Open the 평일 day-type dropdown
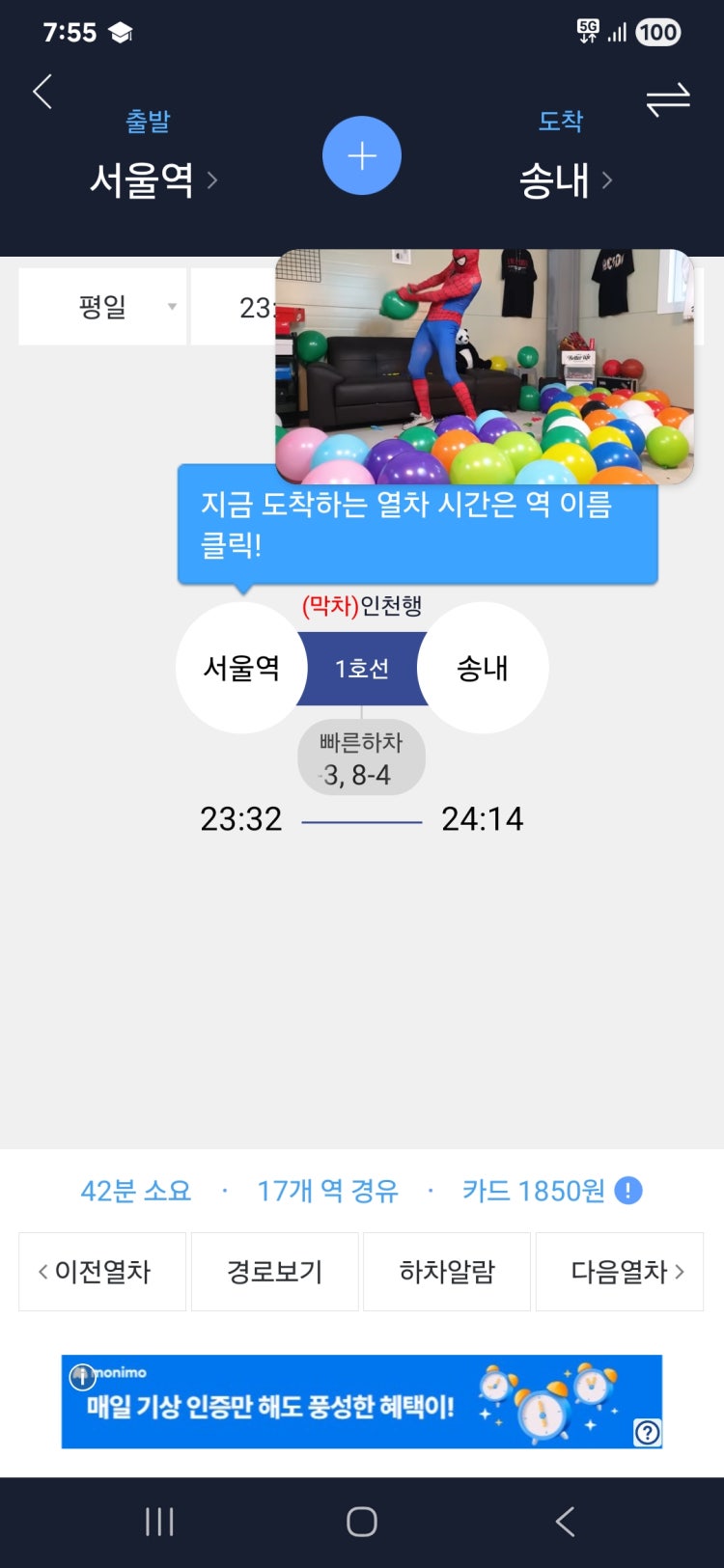The height and width of the screenshot is (1568, 724). click(102, 307)
